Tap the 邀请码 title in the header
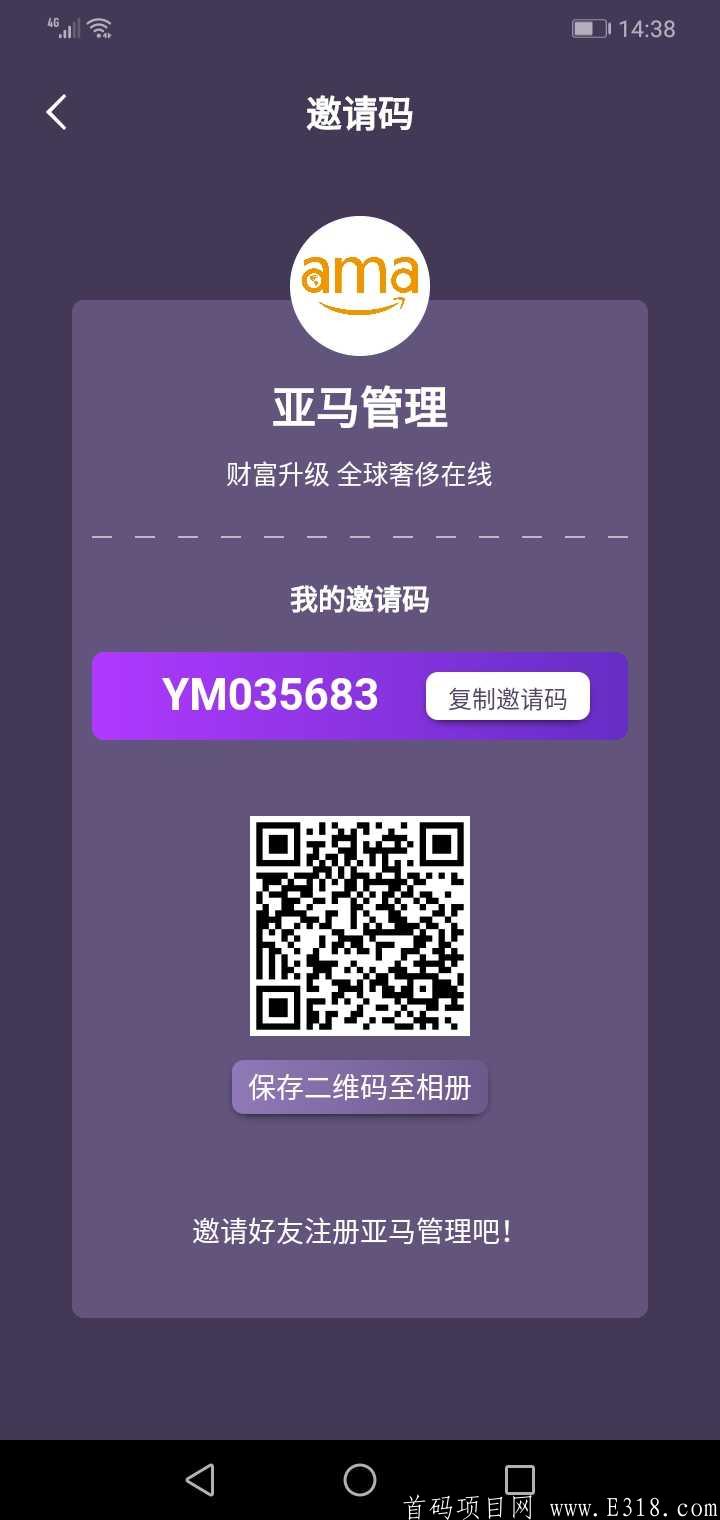Image resolution: width=720 pixels, height=1520 pixels. (360, 115)
